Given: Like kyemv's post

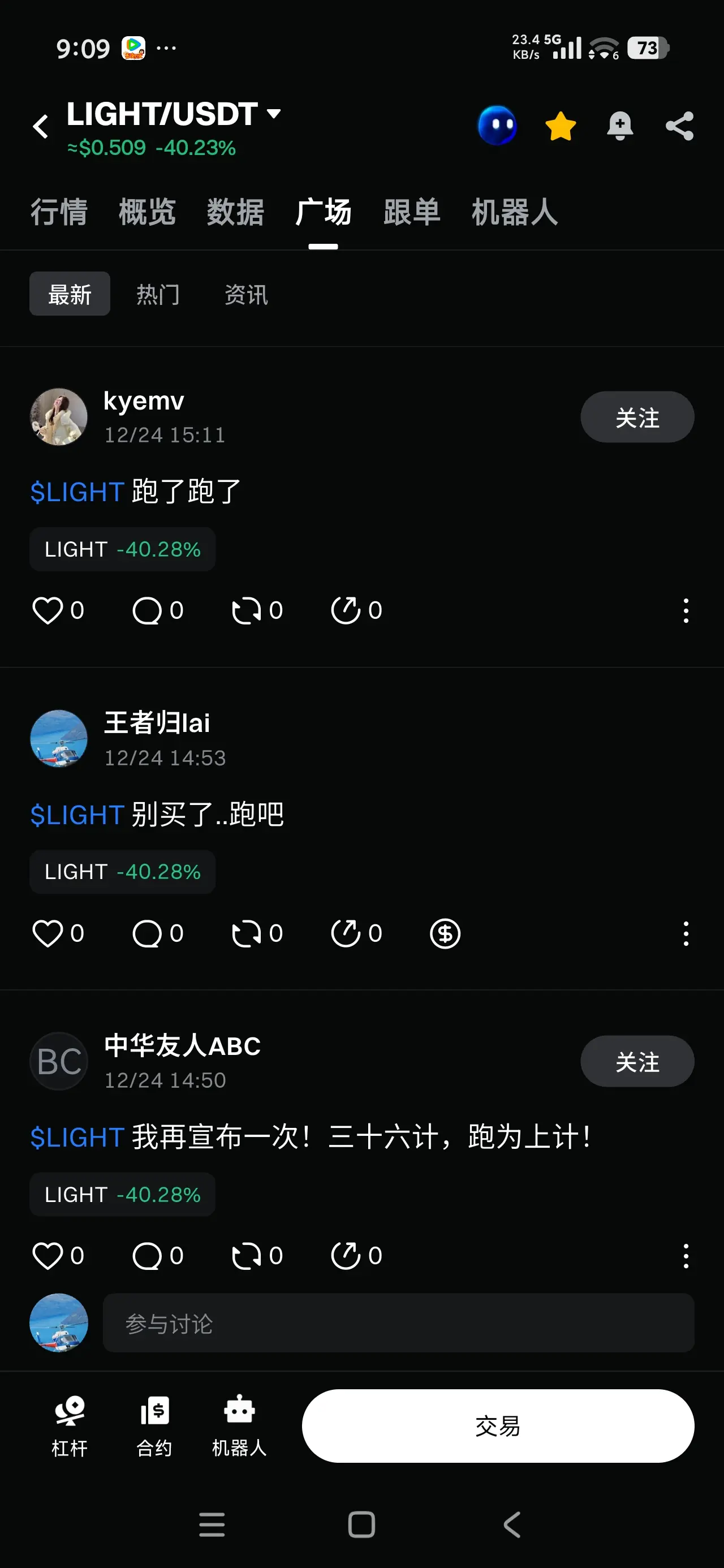Looking at the screenshot, I should [x=48, y=610].
